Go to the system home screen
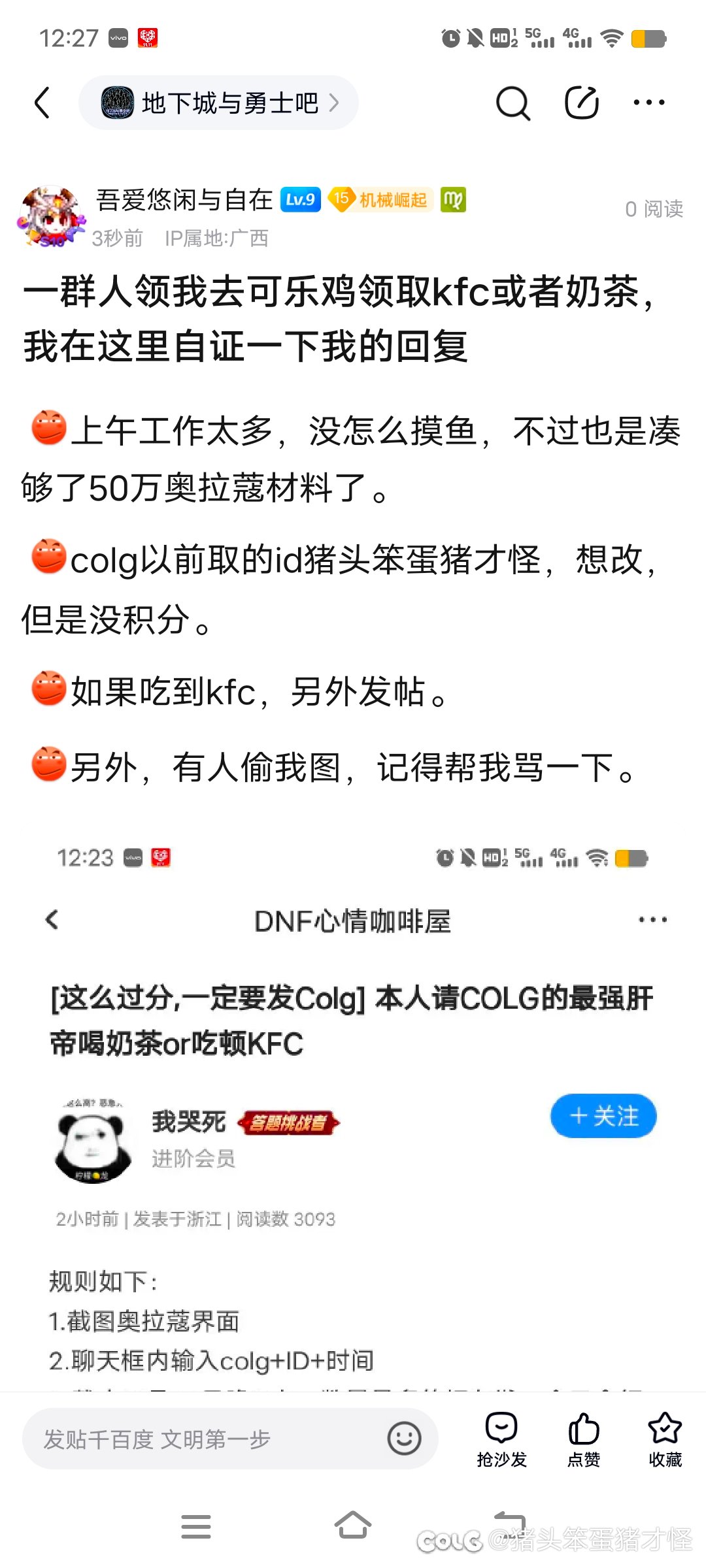This screenshot has height=1568, width=706. [x=353, y=1526]
